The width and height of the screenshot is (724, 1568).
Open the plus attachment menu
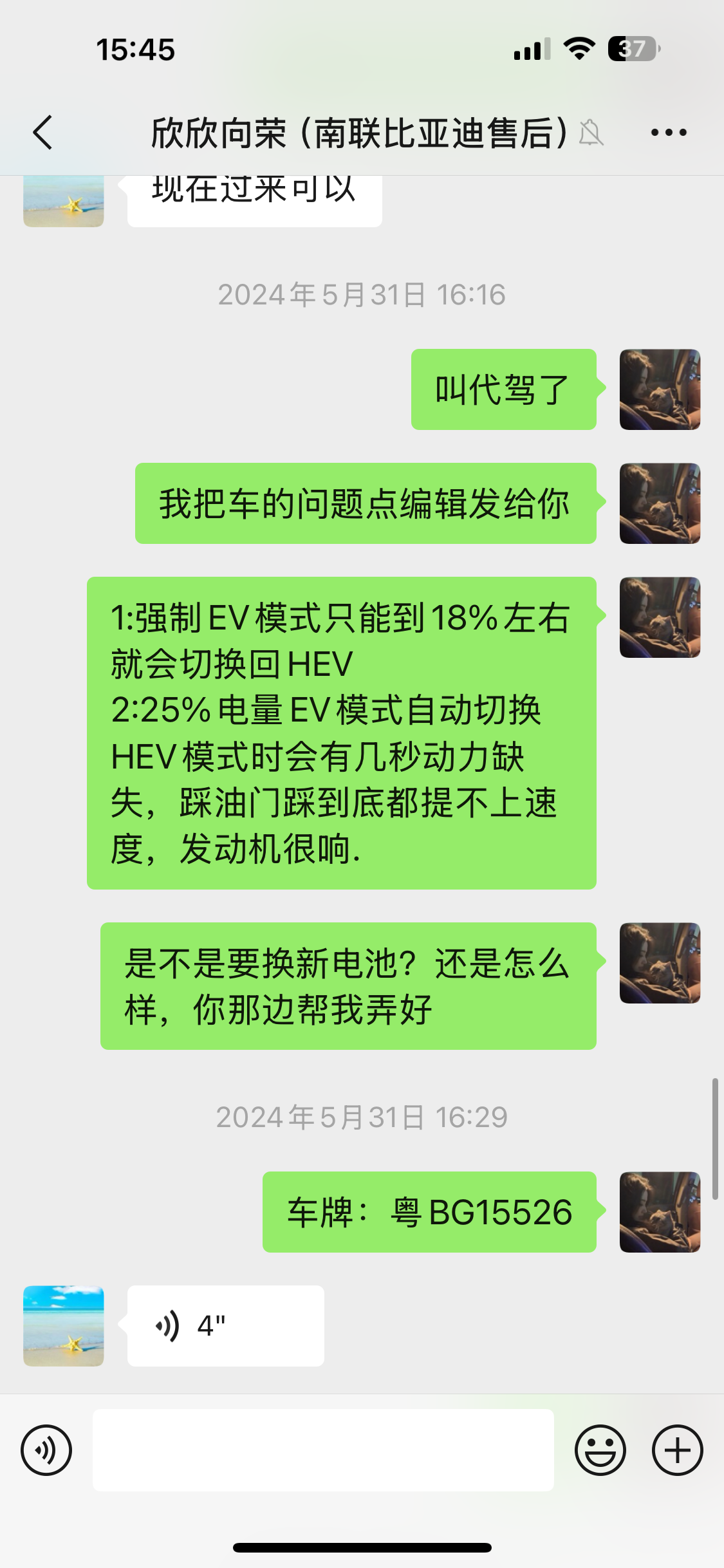pos(677,1450)
